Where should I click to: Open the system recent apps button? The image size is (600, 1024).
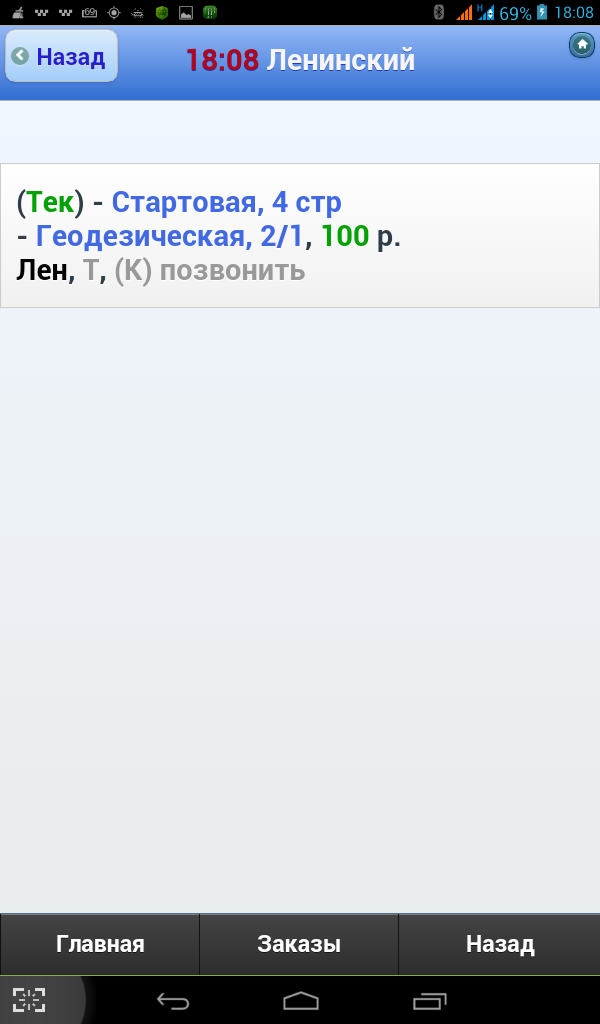point(430,1000)
